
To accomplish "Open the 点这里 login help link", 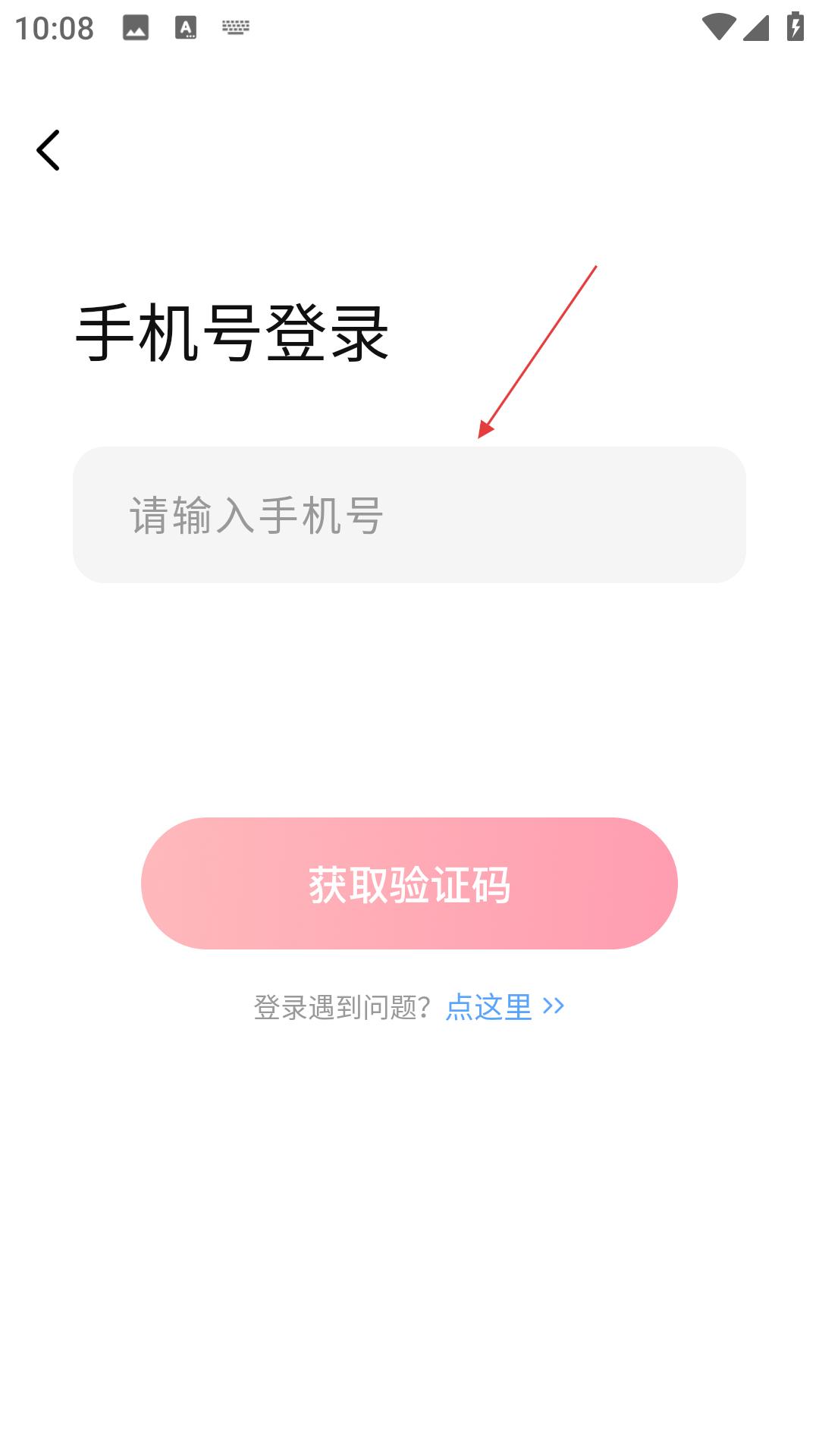I will [x=504, y=1007].
